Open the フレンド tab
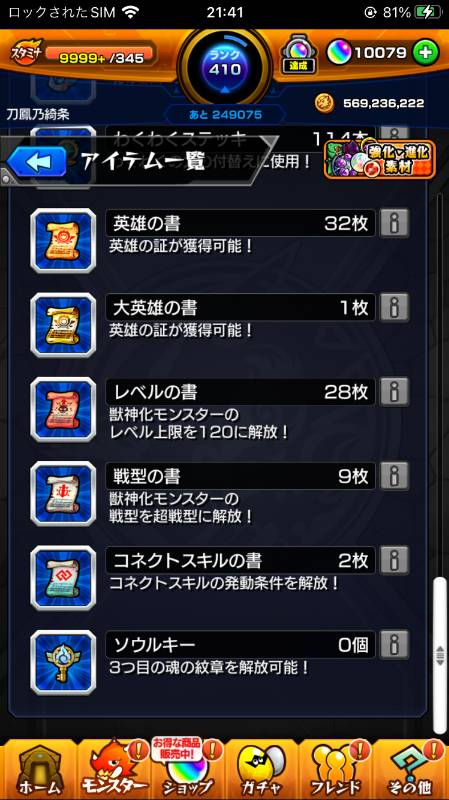The image size is (449, 800). coord(336,769)
